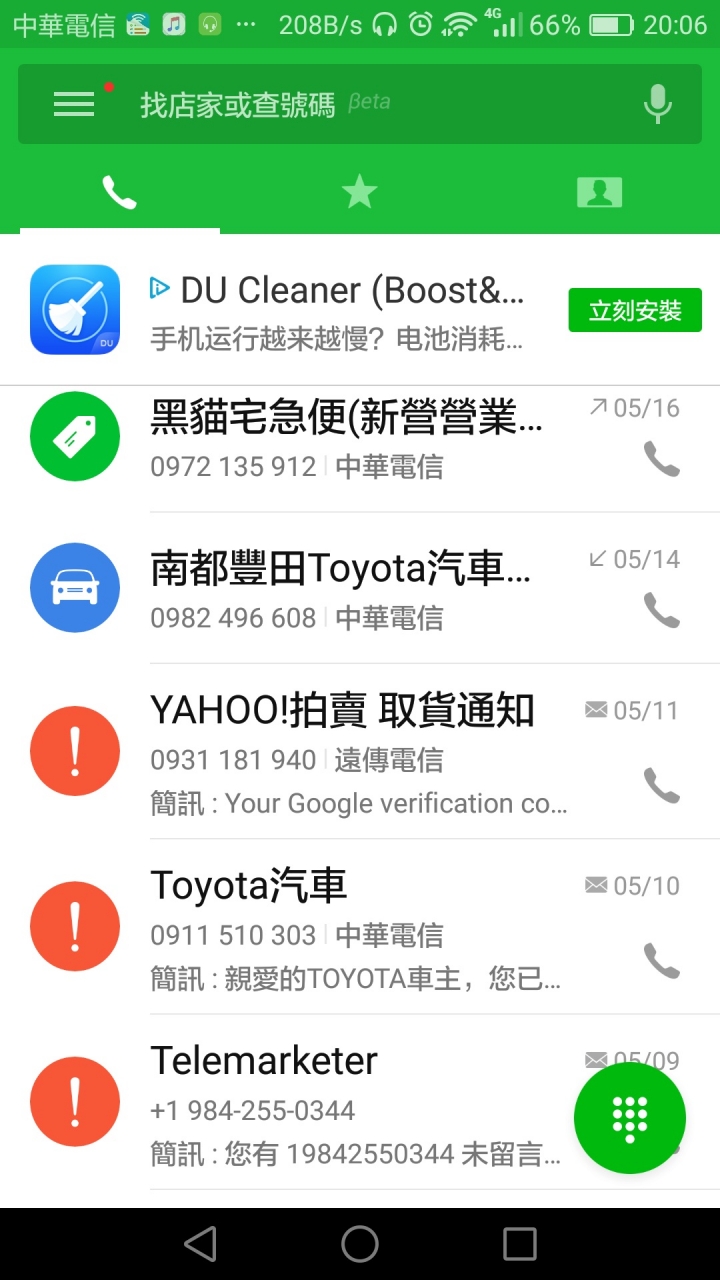Go to the system home screen
Viewport: 720px width, 1280px height.
click(360, 1244)
